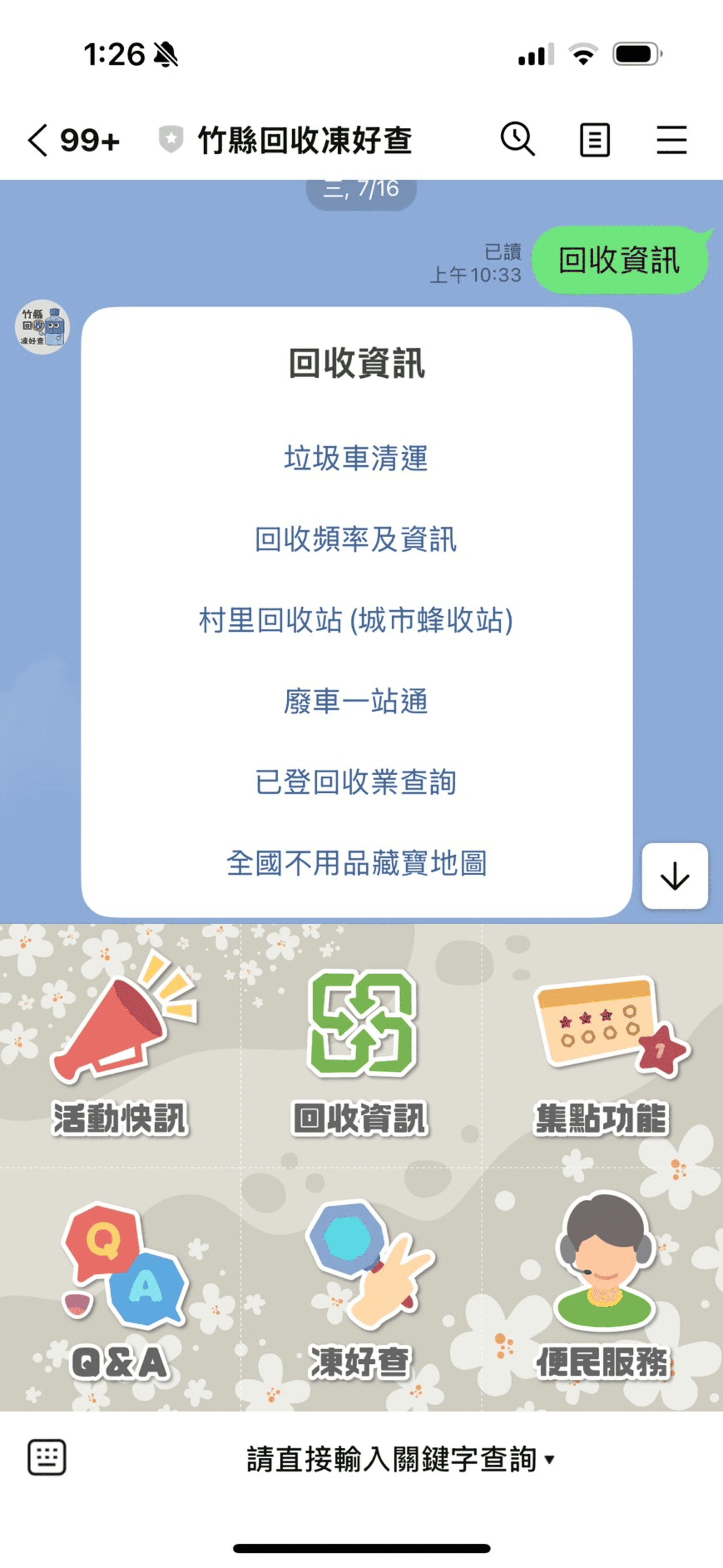The image size is (723, 1568).
Task: Collapse the 請直接輸入關鍵字查詢 menu bar
Action: pyautogui.click(x=401, y=1459)
